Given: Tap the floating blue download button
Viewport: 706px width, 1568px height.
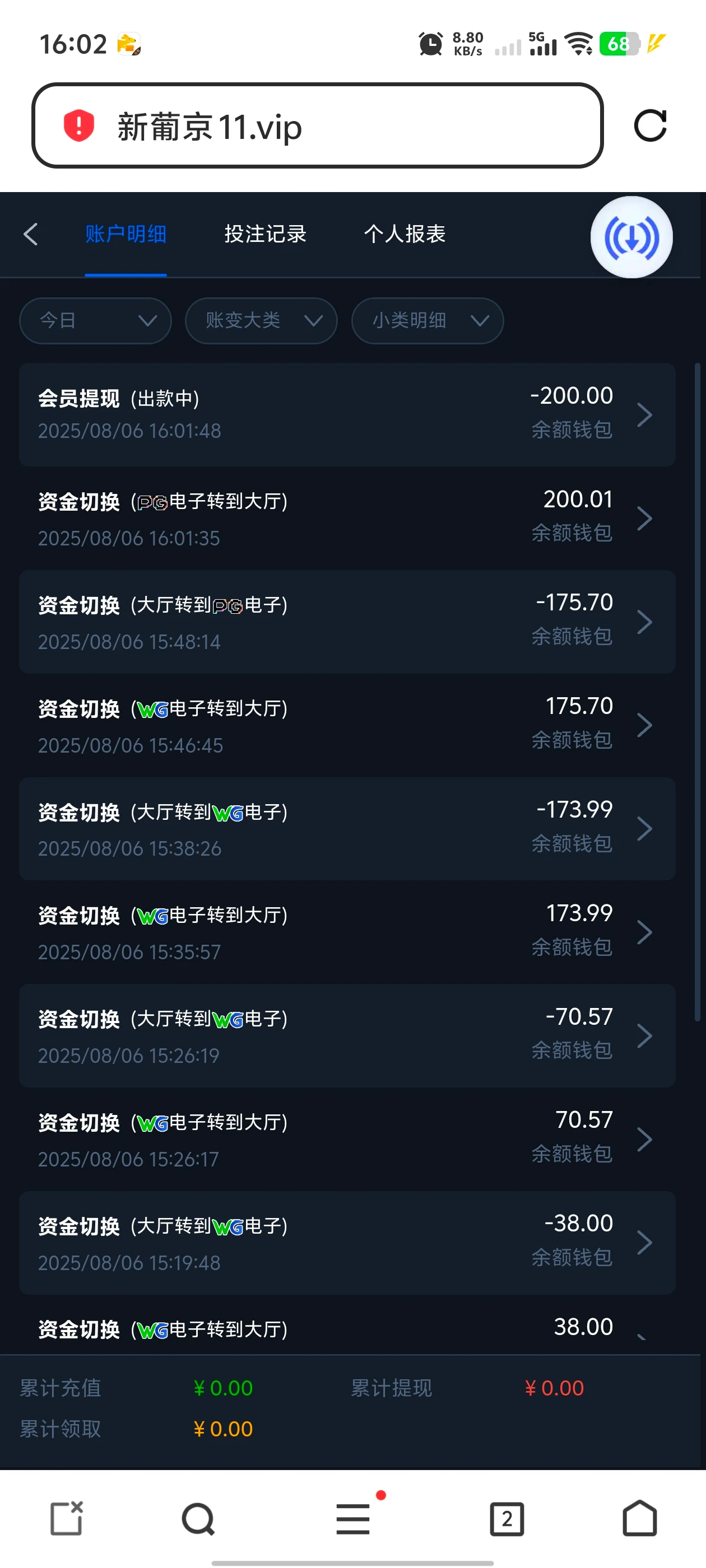Looking at the screenshot, I should pyautogui.click(x=631, y=237).
